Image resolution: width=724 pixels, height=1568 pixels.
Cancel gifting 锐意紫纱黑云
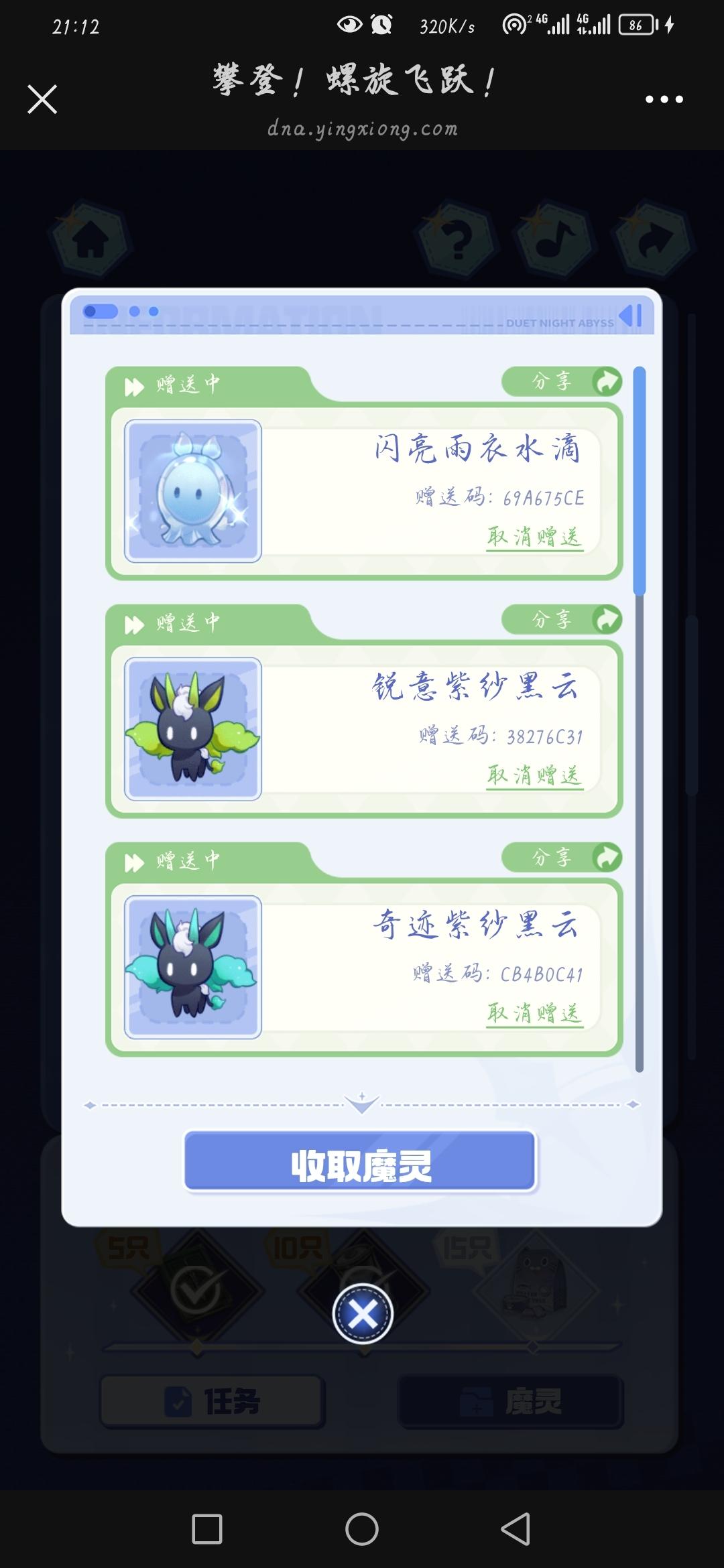pyautogui.click(x=534, y=775)
